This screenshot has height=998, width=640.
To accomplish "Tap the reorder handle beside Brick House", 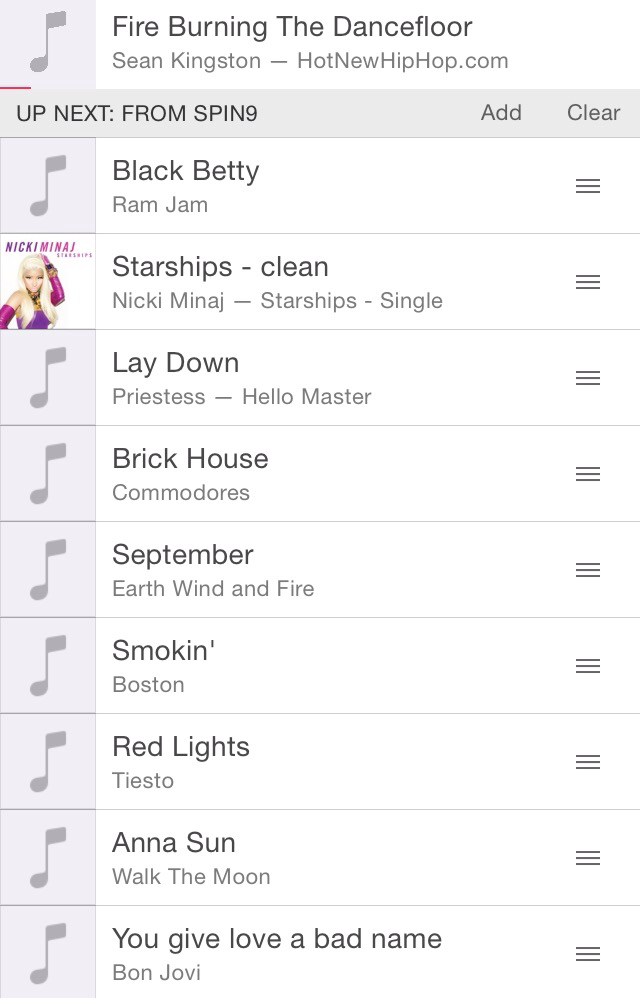I will pyautogui.click(x=588, y=474).
